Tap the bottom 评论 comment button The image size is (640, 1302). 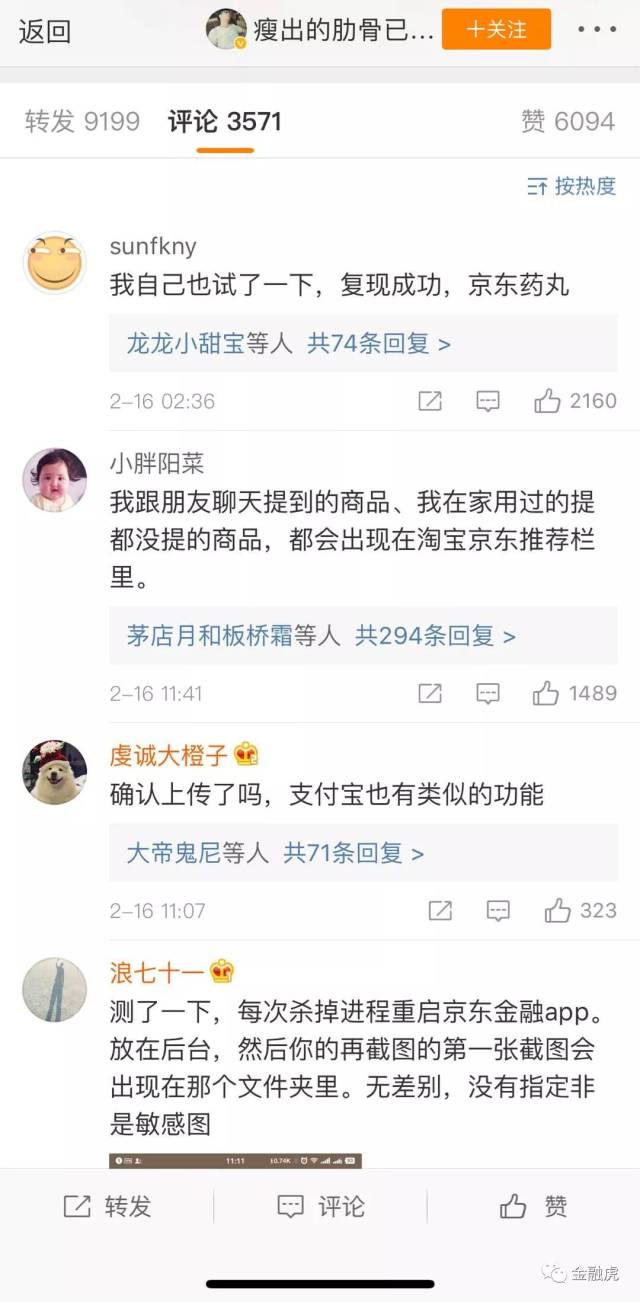coord(320,1206)
